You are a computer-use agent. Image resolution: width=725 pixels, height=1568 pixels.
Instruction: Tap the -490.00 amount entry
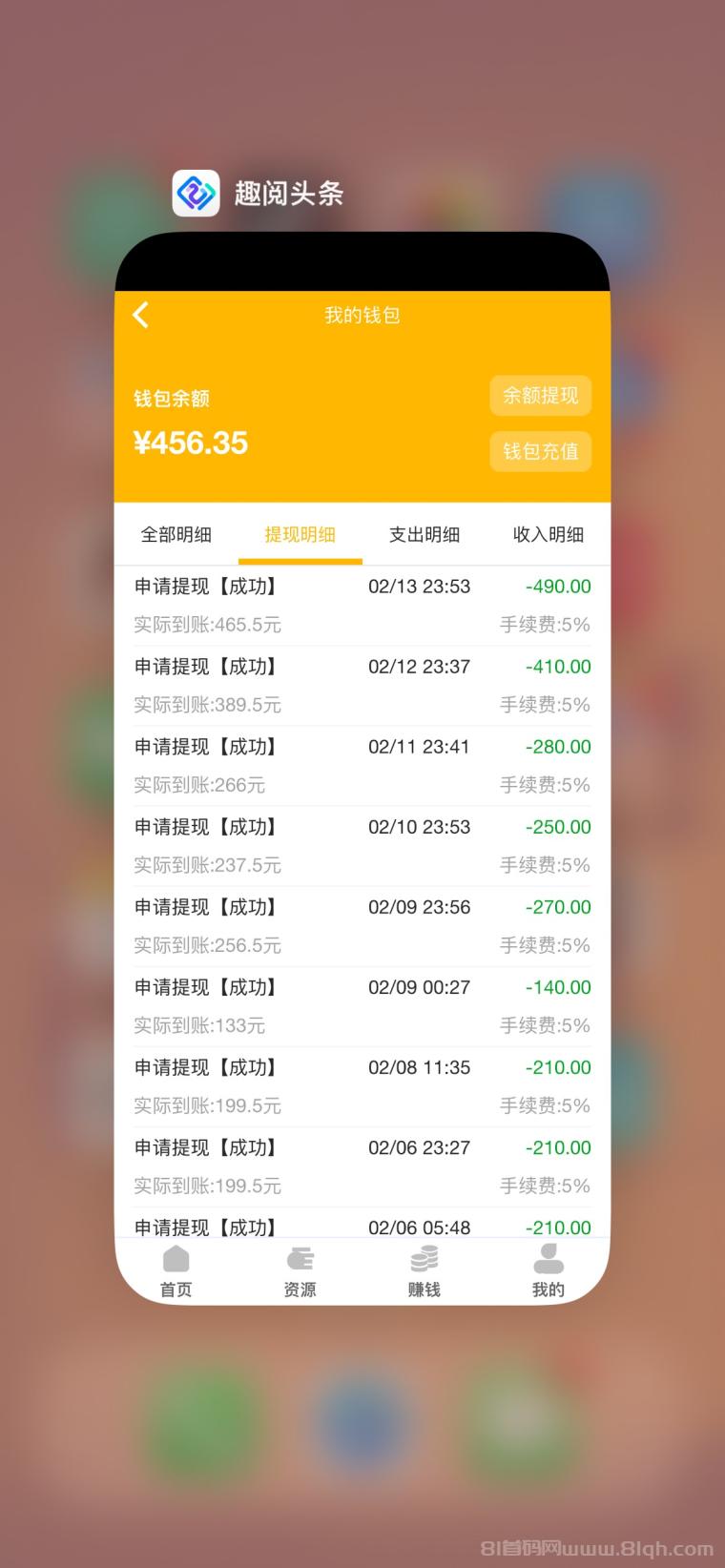coord(557,587)
